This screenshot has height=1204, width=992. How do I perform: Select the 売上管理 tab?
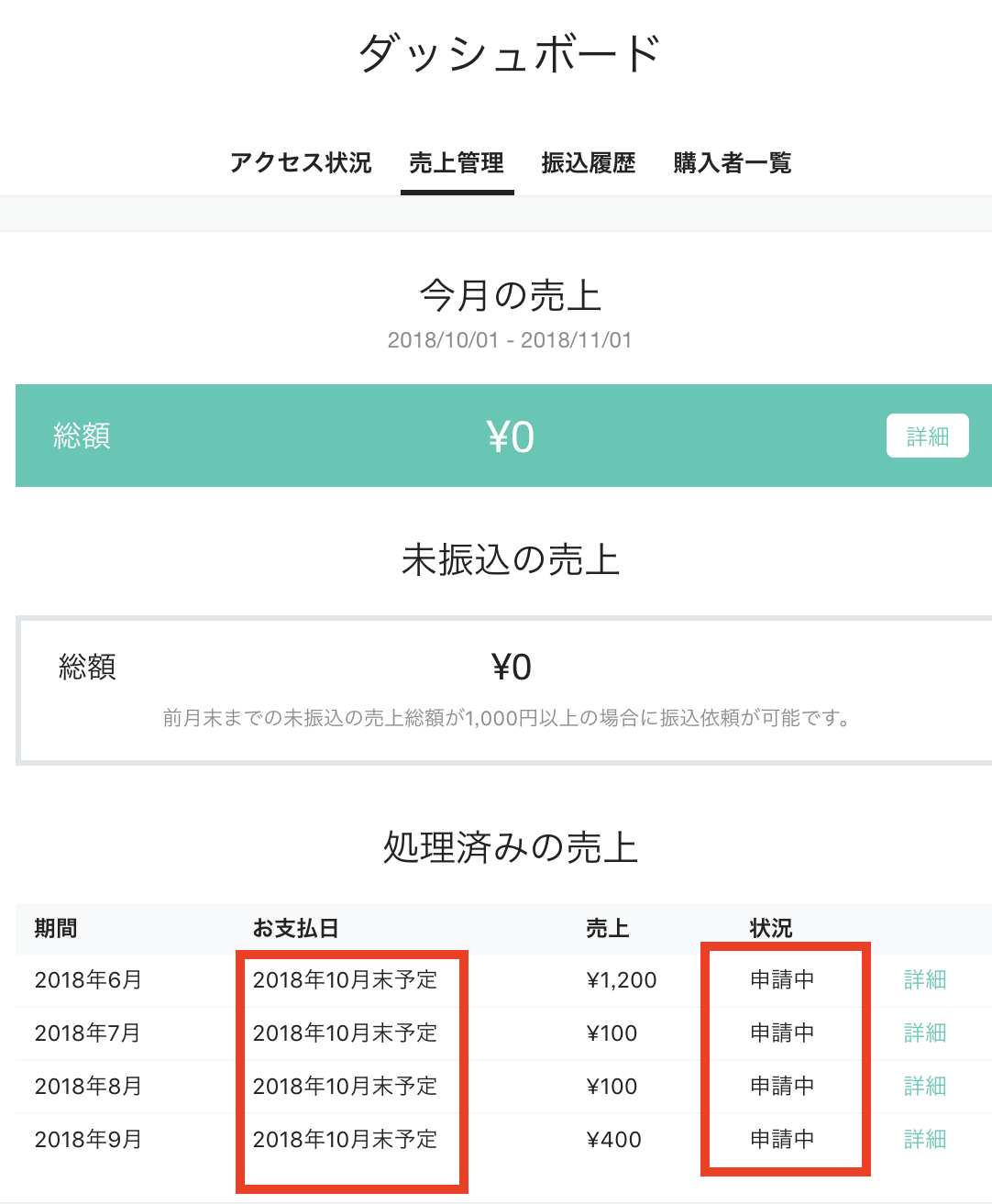(x=457, y=163)
